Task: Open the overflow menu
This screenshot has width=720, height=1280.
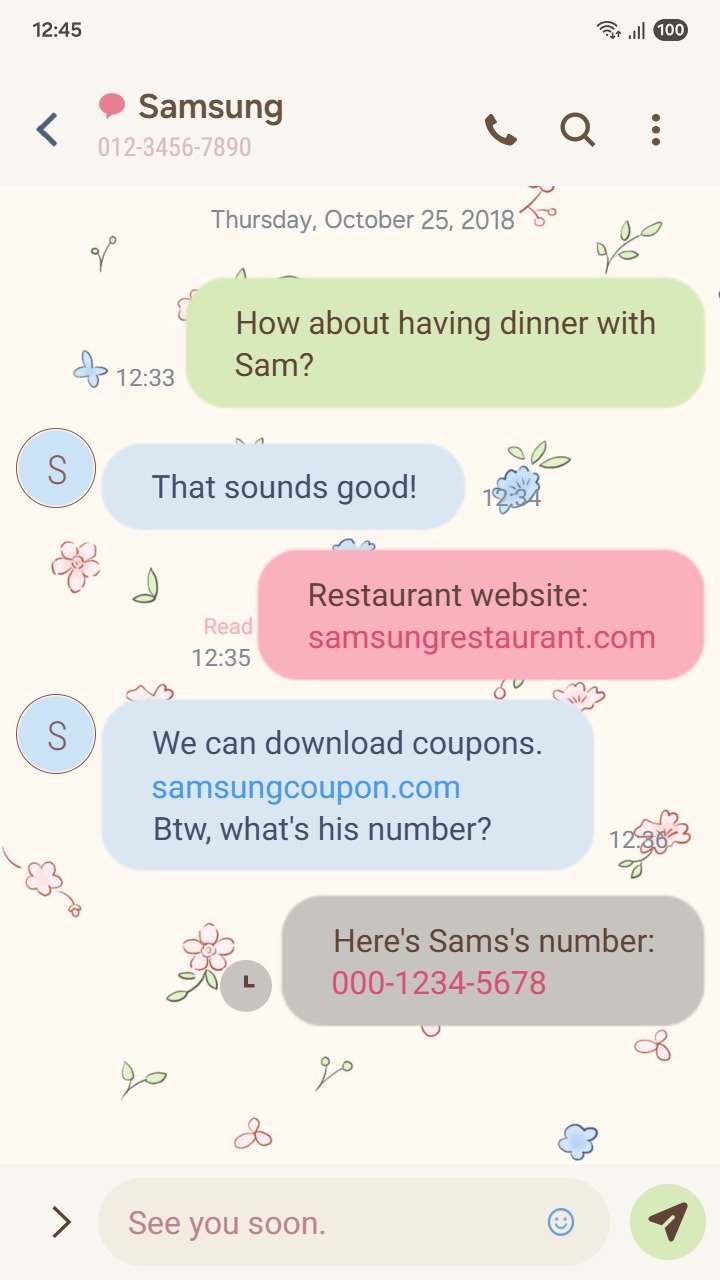Action: click(655, 130)
